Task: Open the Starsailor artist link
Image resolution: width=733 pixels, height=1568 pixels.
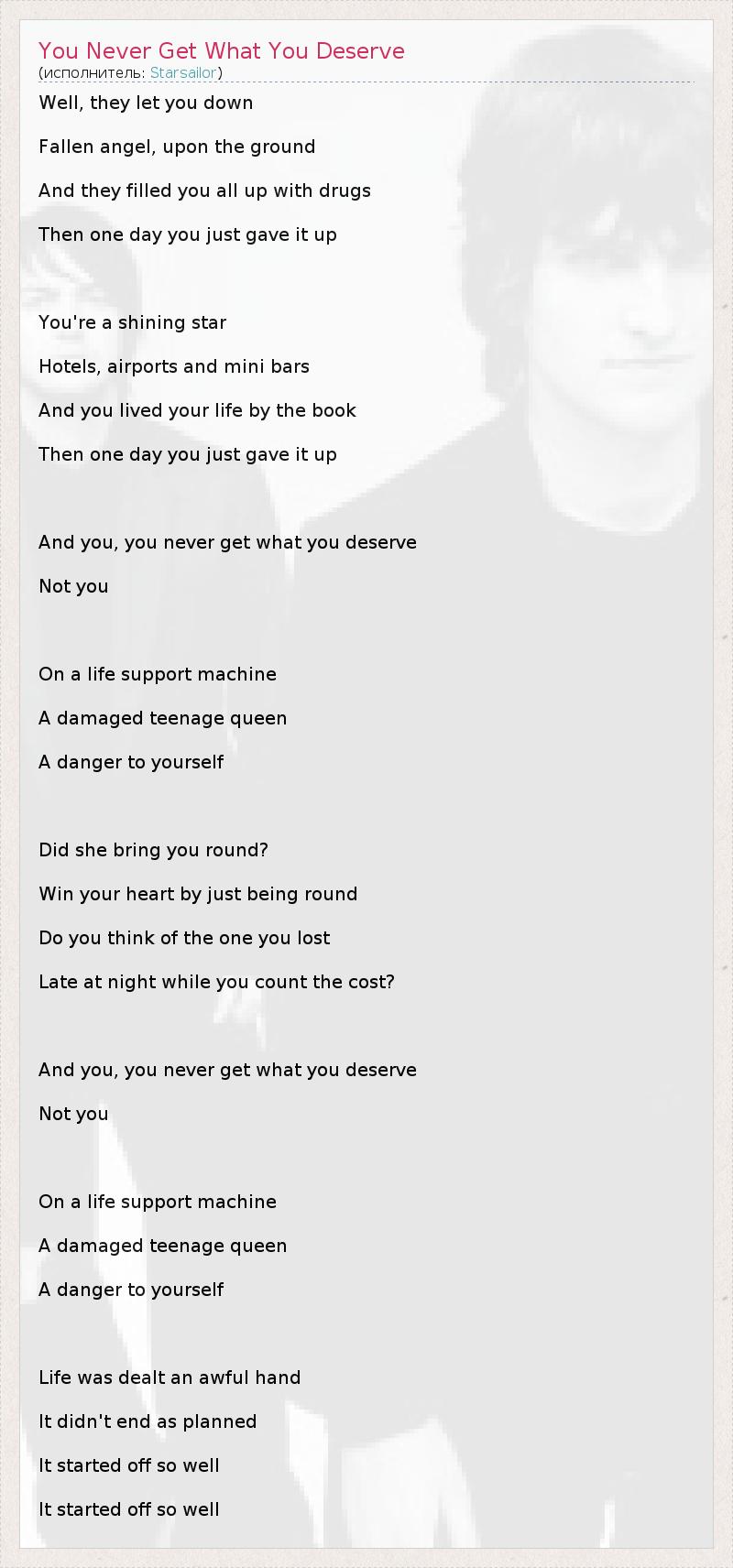Action: [x=183, y=72]
